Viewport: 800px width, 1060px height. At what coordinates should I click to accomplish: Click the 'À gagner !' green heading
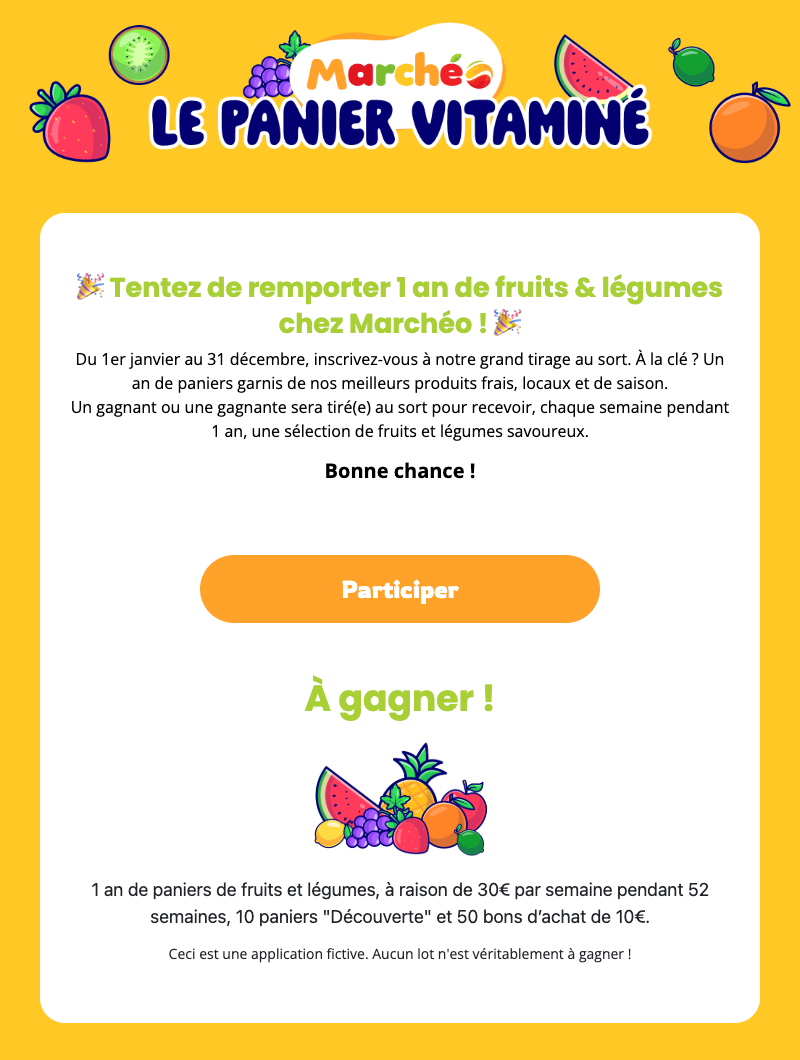point(400,697)
